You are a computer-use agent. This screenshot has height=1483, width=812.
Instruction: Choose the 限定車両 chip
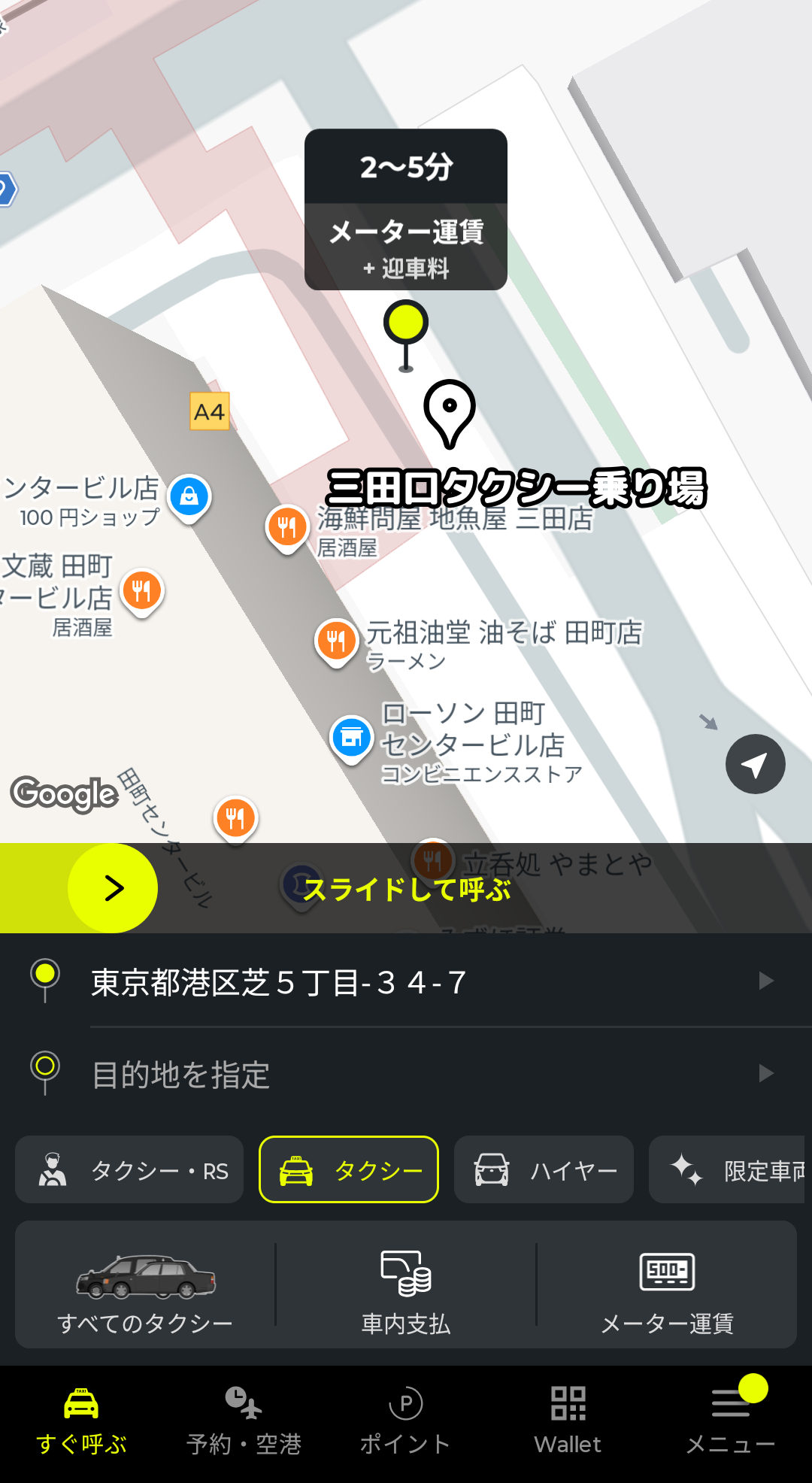pos(729,1170)
